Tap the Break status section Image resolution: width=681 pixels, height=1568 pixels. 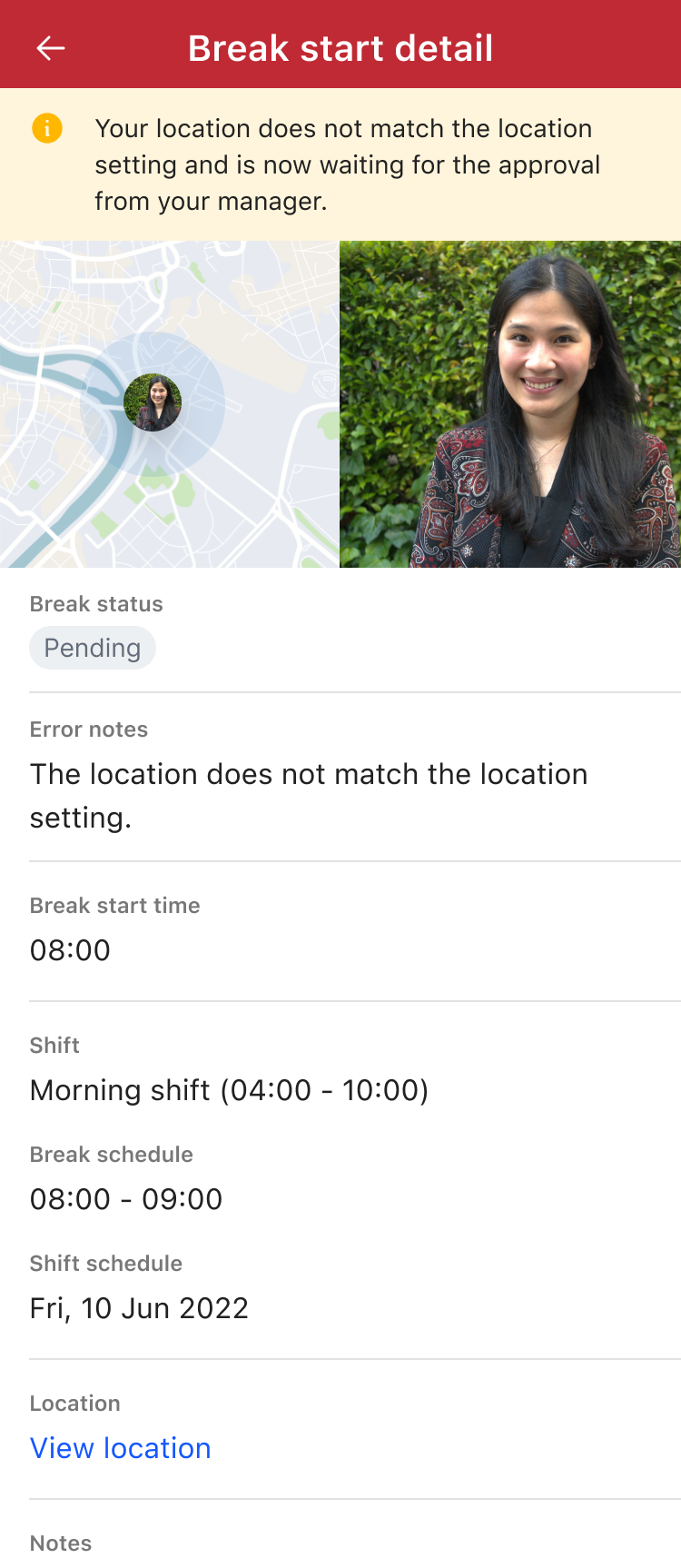[x=95, y=603]
